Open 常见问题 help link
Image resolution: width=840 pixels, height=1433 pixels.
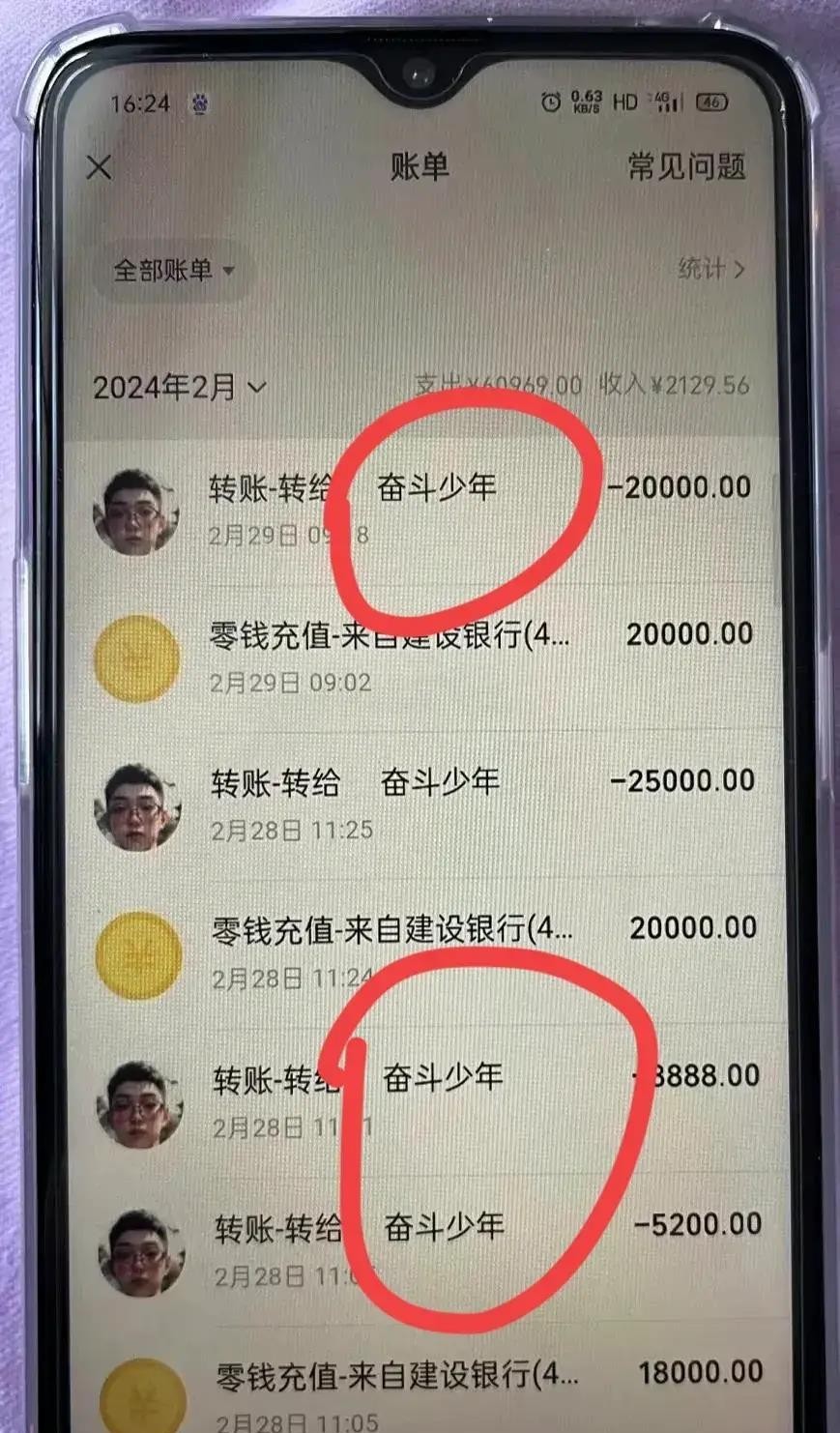point(686,166)
